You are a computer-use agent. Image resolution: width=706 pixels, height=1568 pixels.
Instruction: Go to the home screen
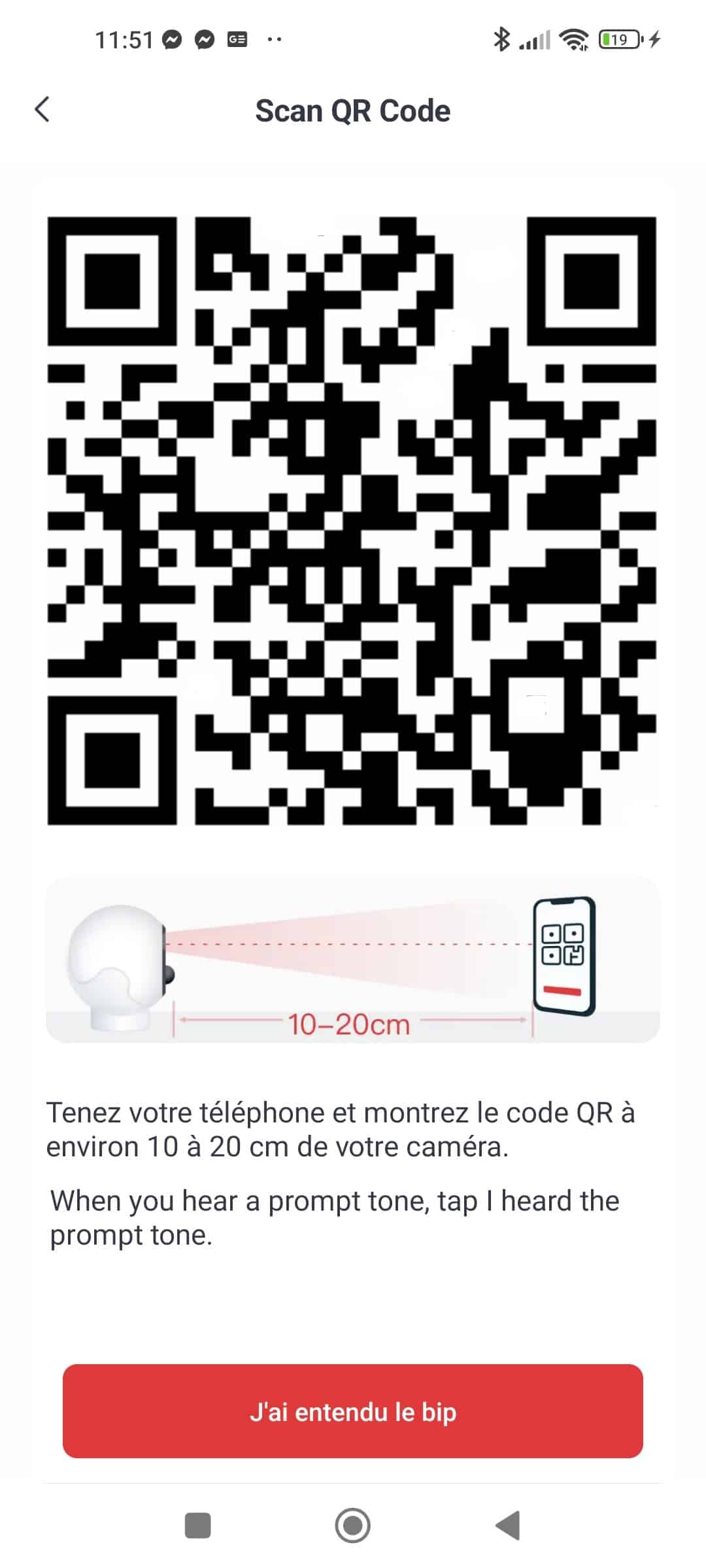(353, 1526)
